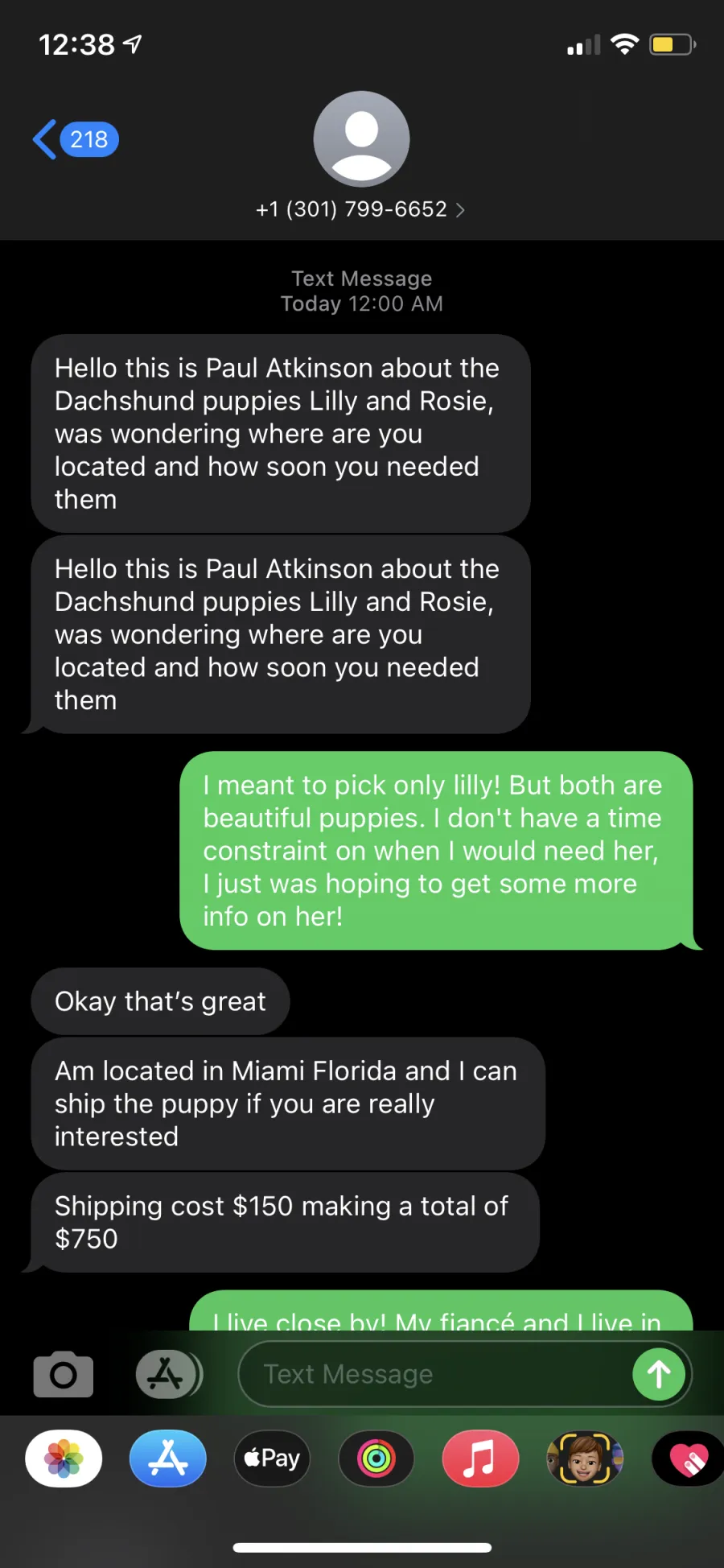
Task: Toggle the iMessage apps drawer button
Action: coord(169,1374)
